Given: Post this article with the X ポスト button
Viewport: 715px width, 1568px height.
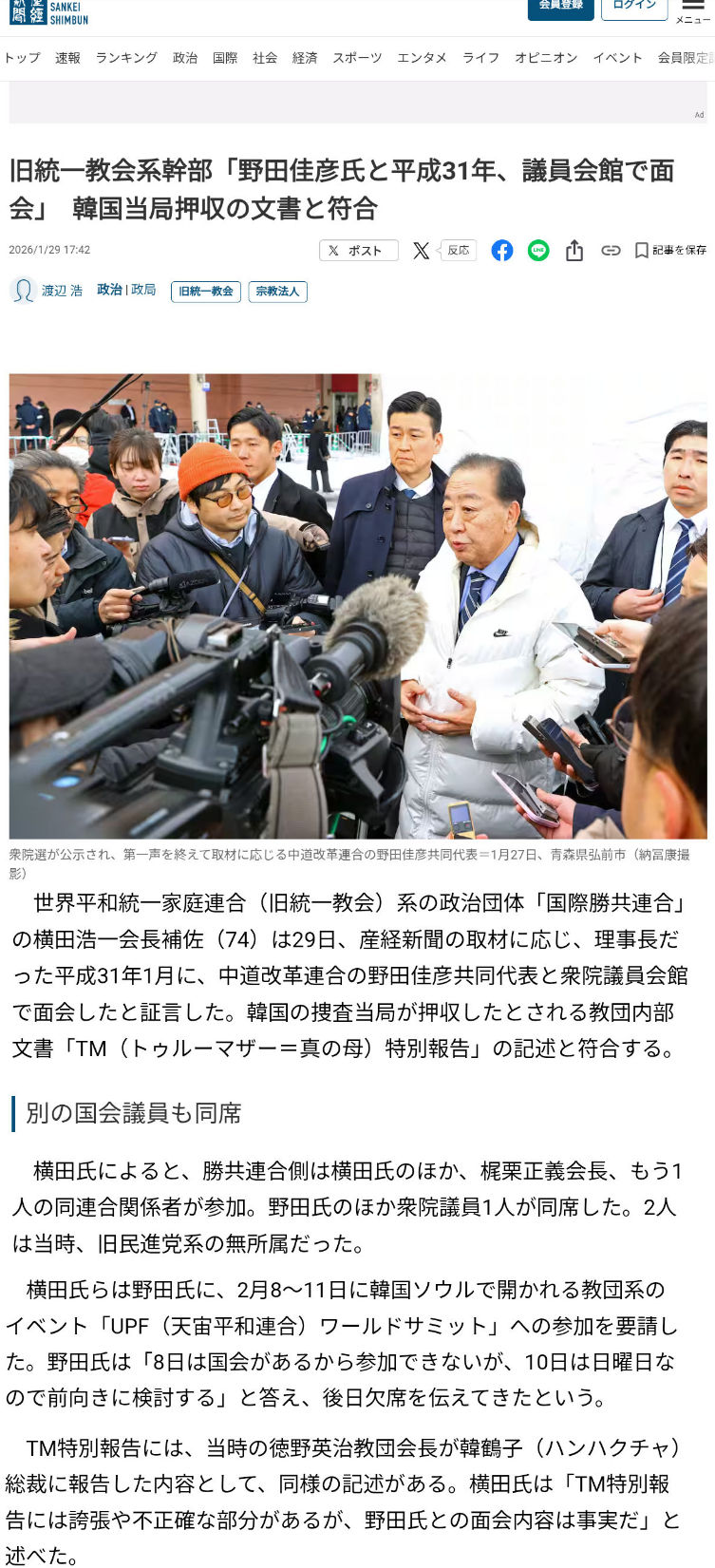Looking at the screenshot, I should (x=358, y=251).
